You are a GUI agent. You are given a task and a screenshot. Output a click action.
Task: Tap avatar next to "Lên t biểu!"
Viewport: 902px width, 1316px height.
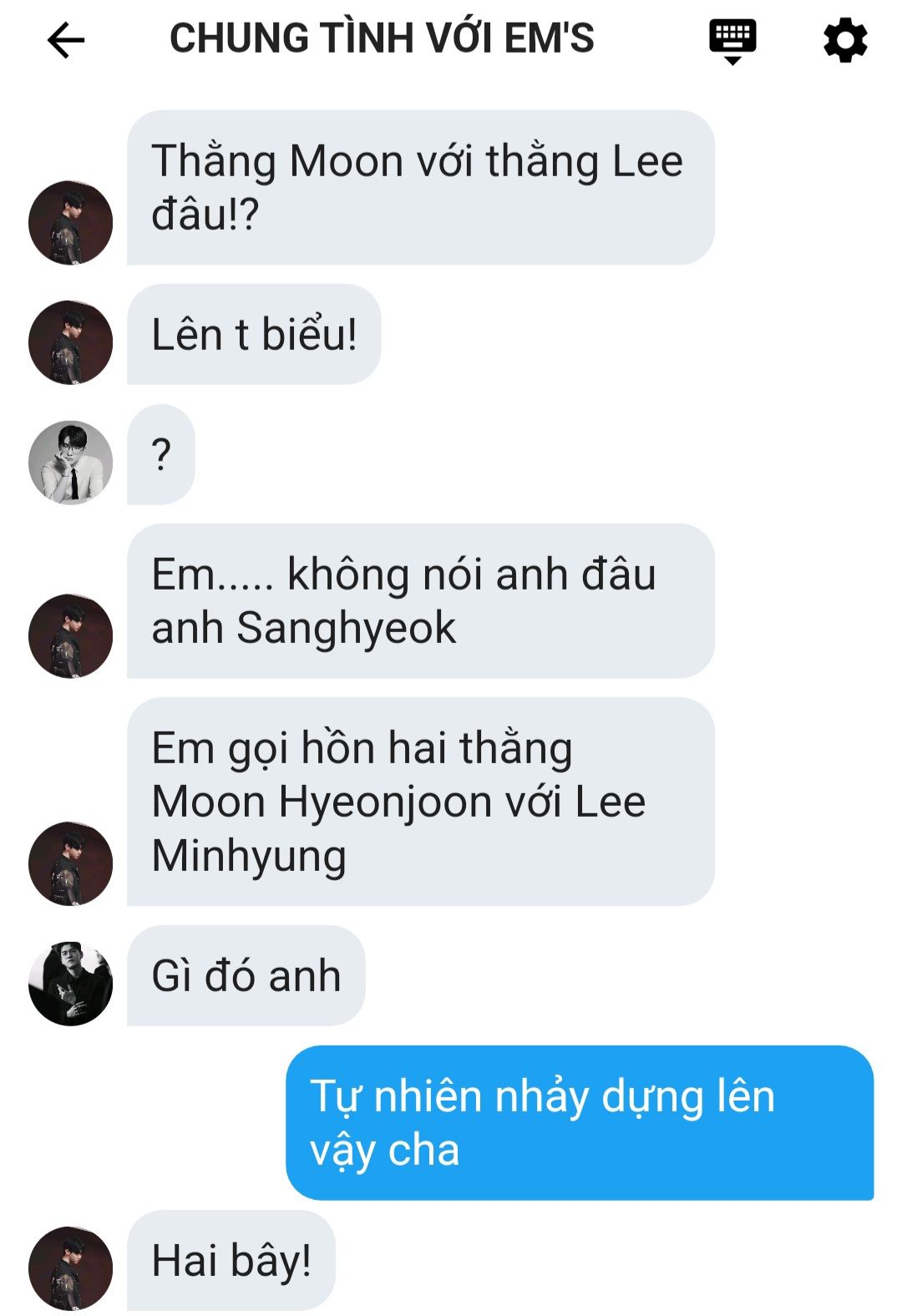71,342
